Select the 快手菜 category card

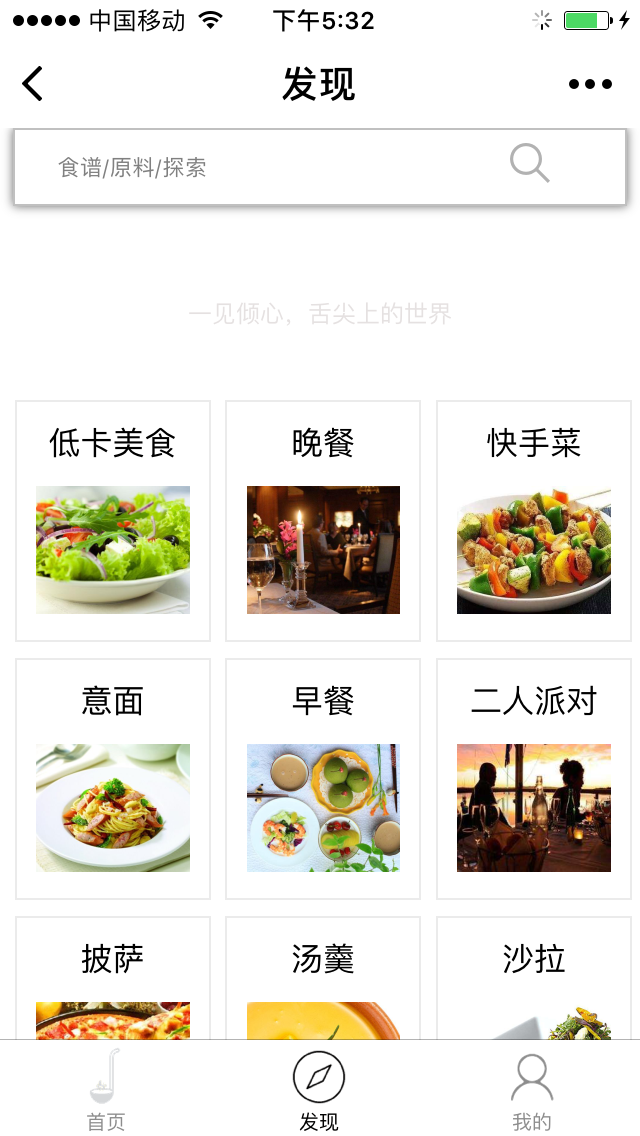[534, 521]
